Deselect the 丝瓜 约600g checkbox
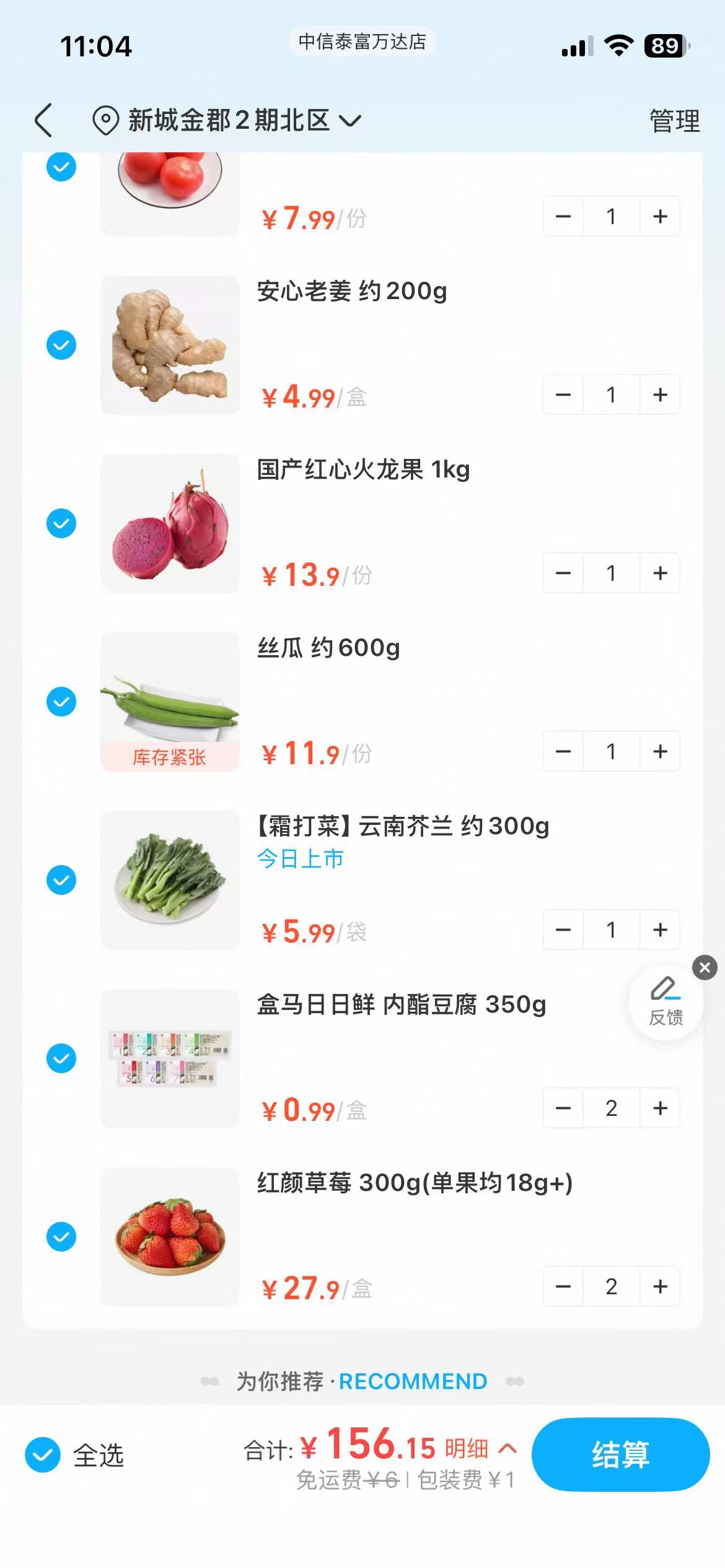725x1568 pixels. click(61, 702)
